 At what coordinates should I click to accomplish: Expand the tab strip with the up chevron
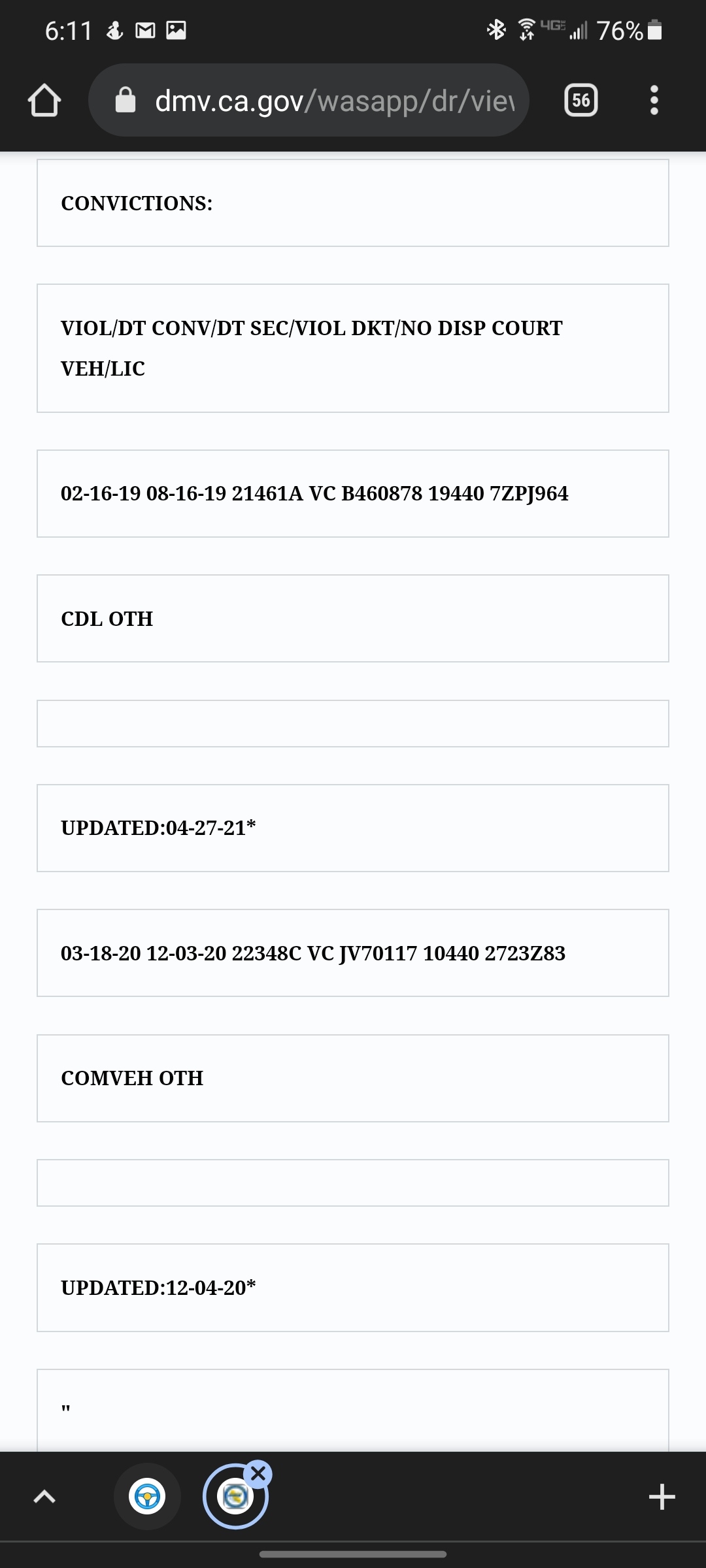coord(44,1496)
